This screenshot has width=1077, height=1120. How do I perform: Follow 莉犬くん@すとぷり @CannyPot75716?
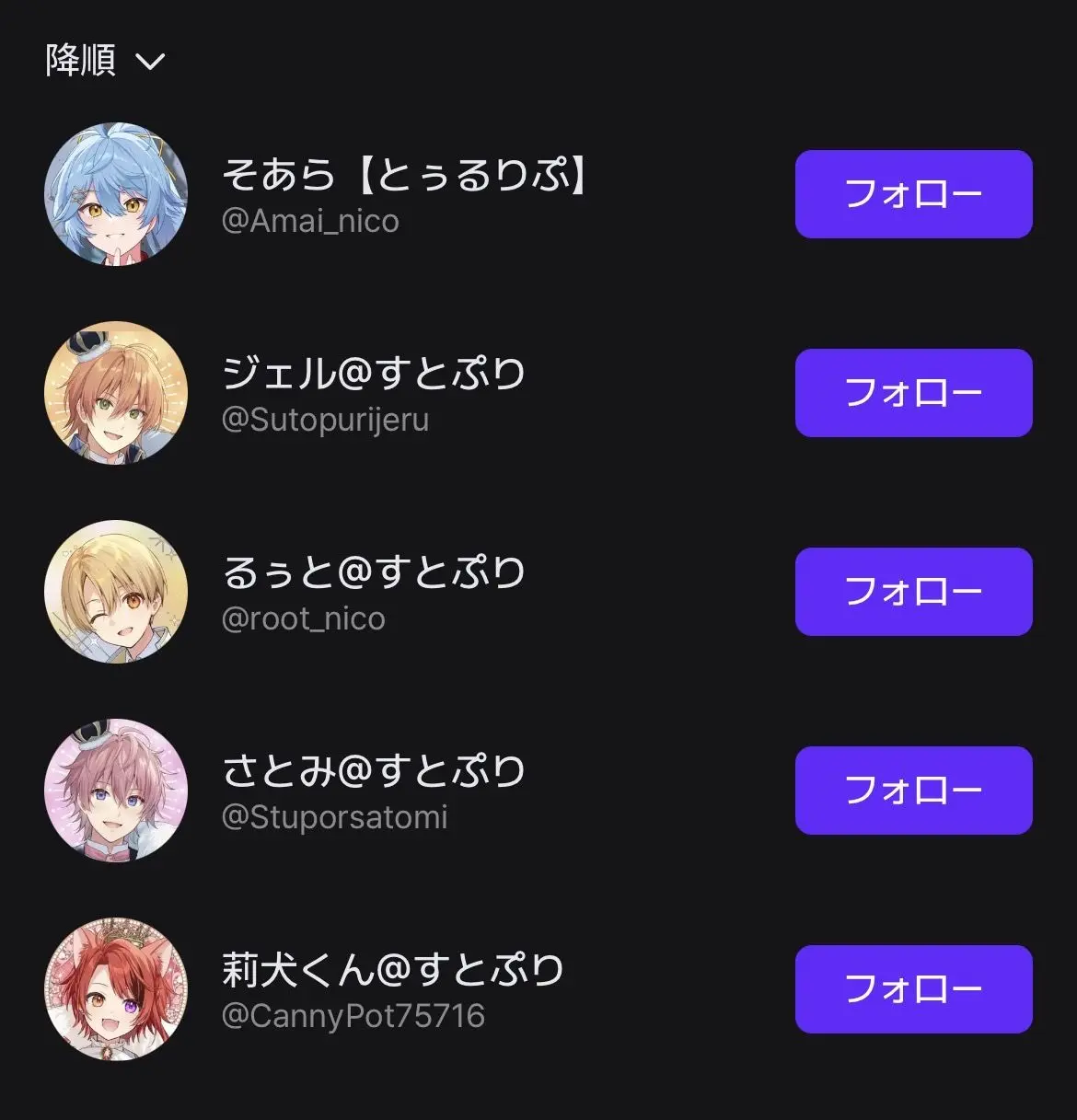[x=913, y=989]
